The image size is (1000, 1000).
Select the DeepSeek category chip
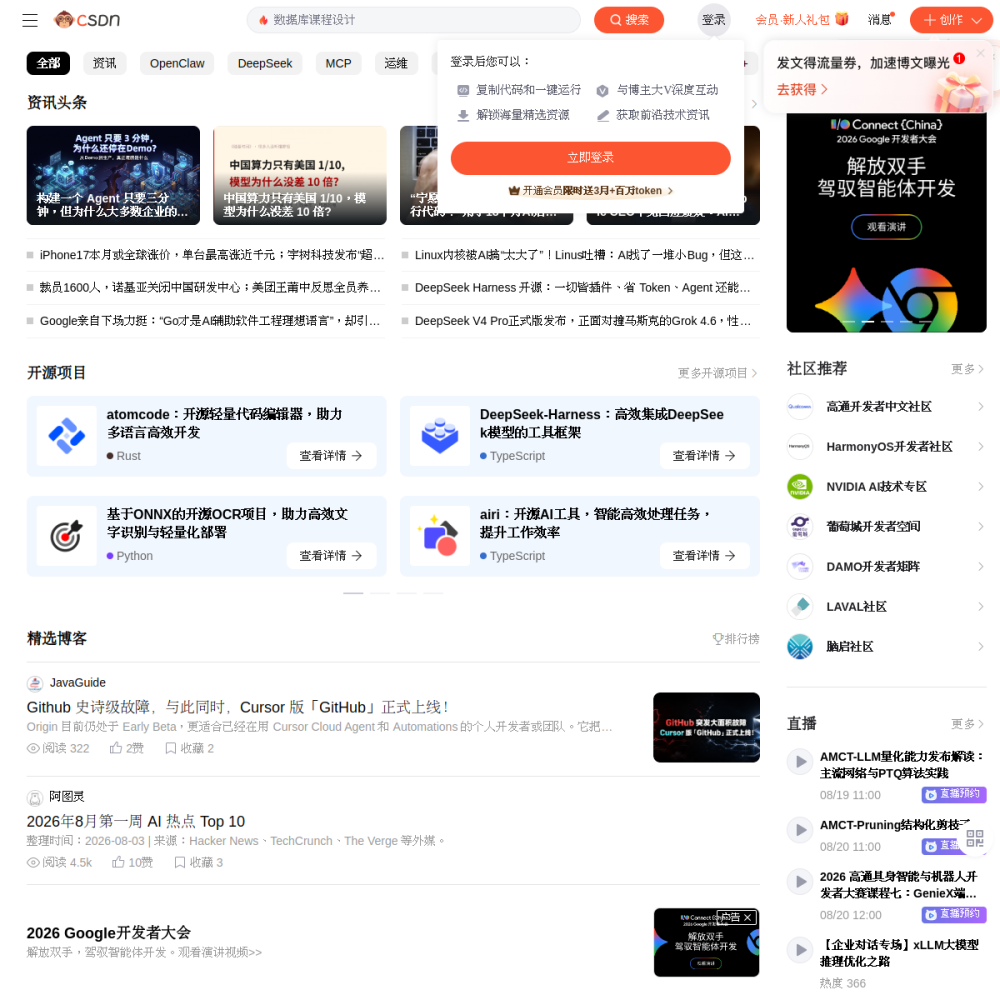point(265,63)
